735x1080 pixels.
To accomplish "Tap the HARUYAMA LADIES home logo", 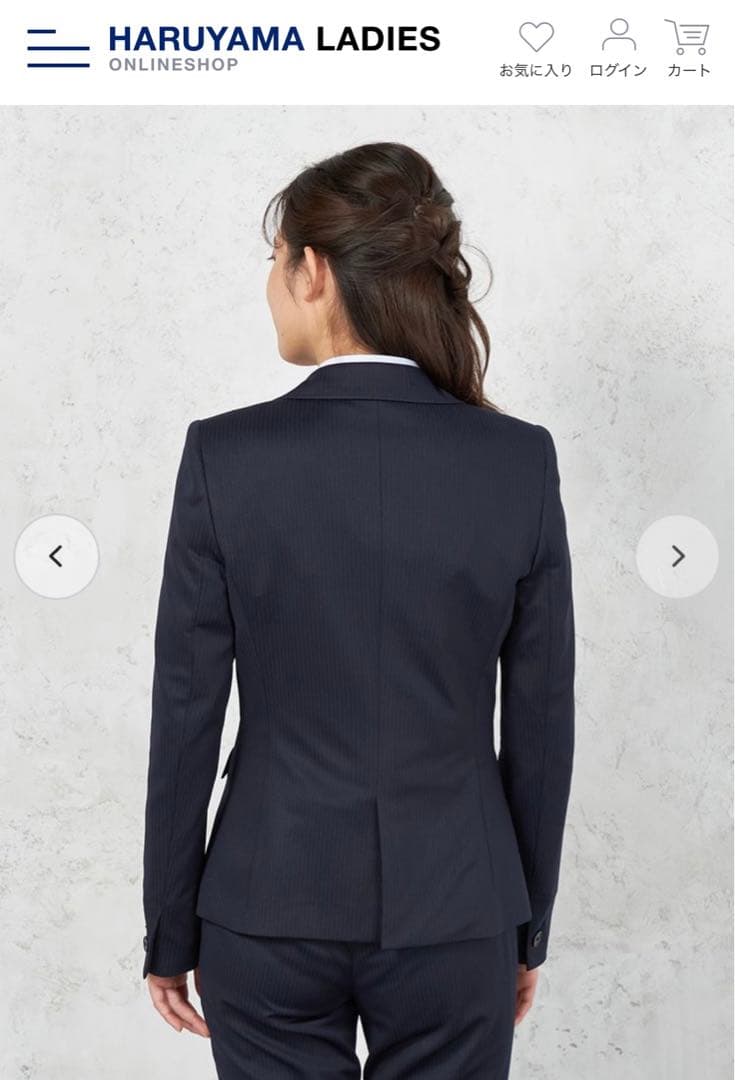I will pos(273,48).
